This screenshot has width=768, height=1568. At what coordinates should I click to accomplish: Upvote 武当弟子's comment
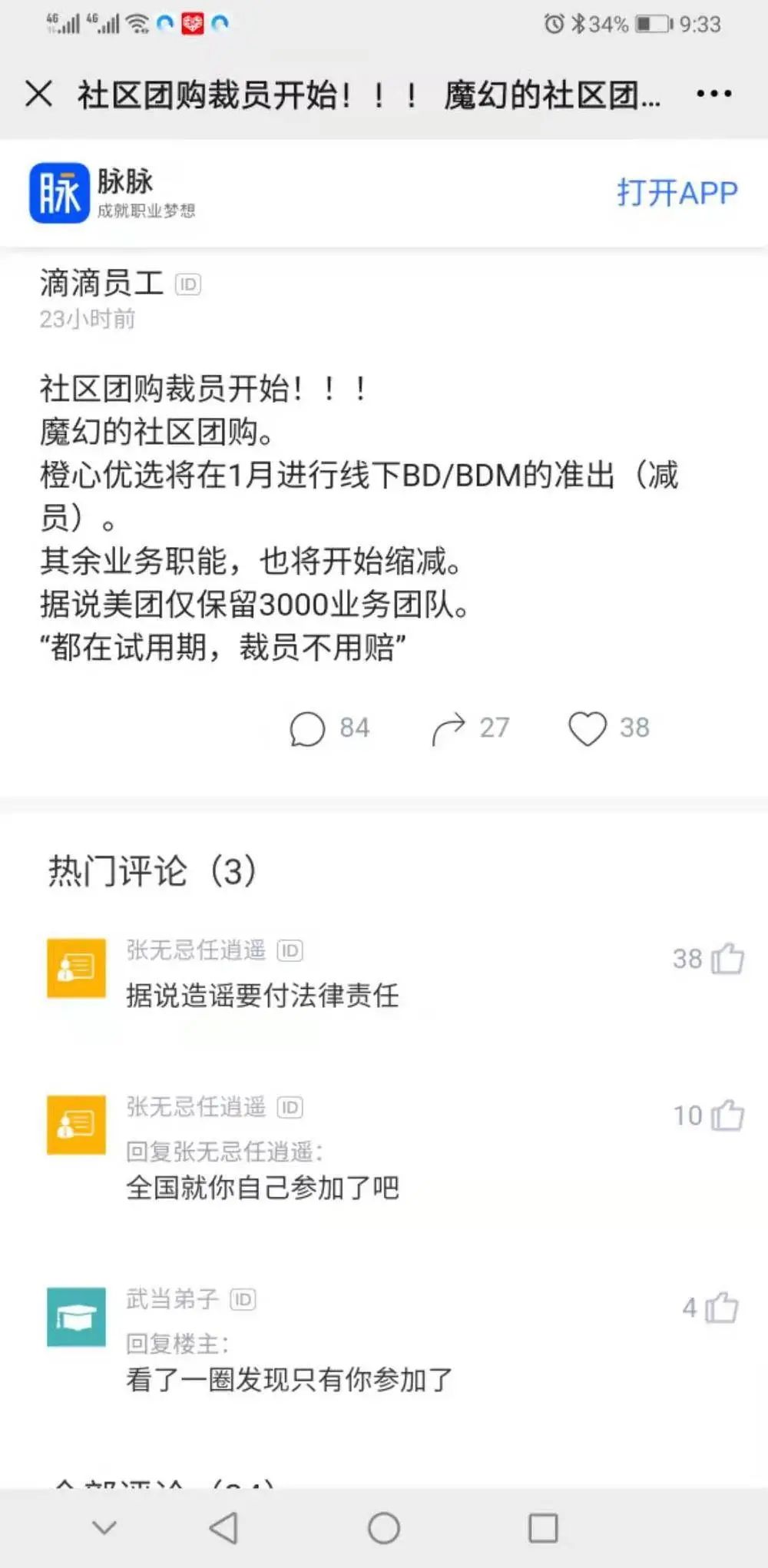point(721,1307)
